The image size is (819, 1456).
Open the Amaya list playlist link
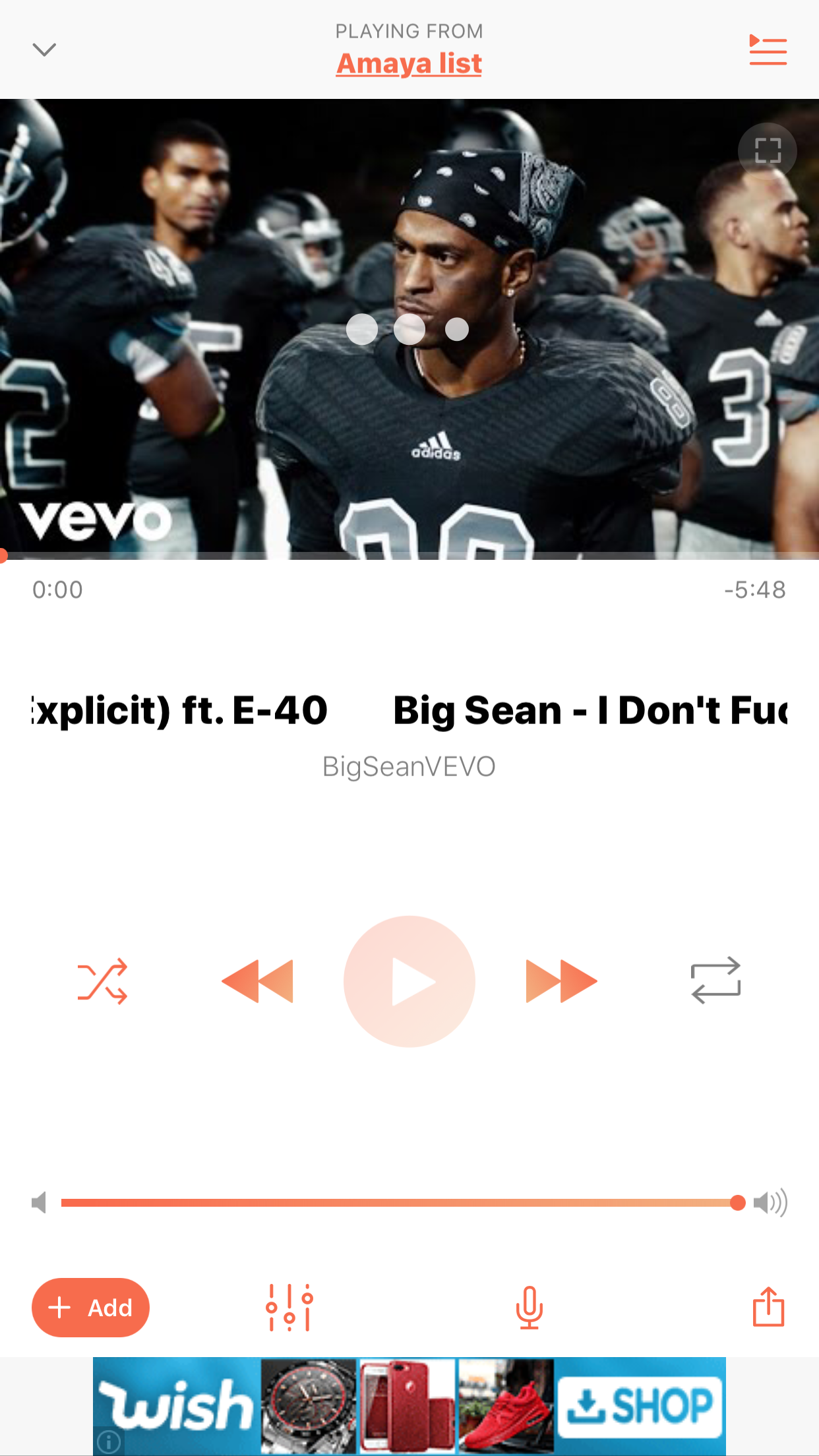(409, 64)
